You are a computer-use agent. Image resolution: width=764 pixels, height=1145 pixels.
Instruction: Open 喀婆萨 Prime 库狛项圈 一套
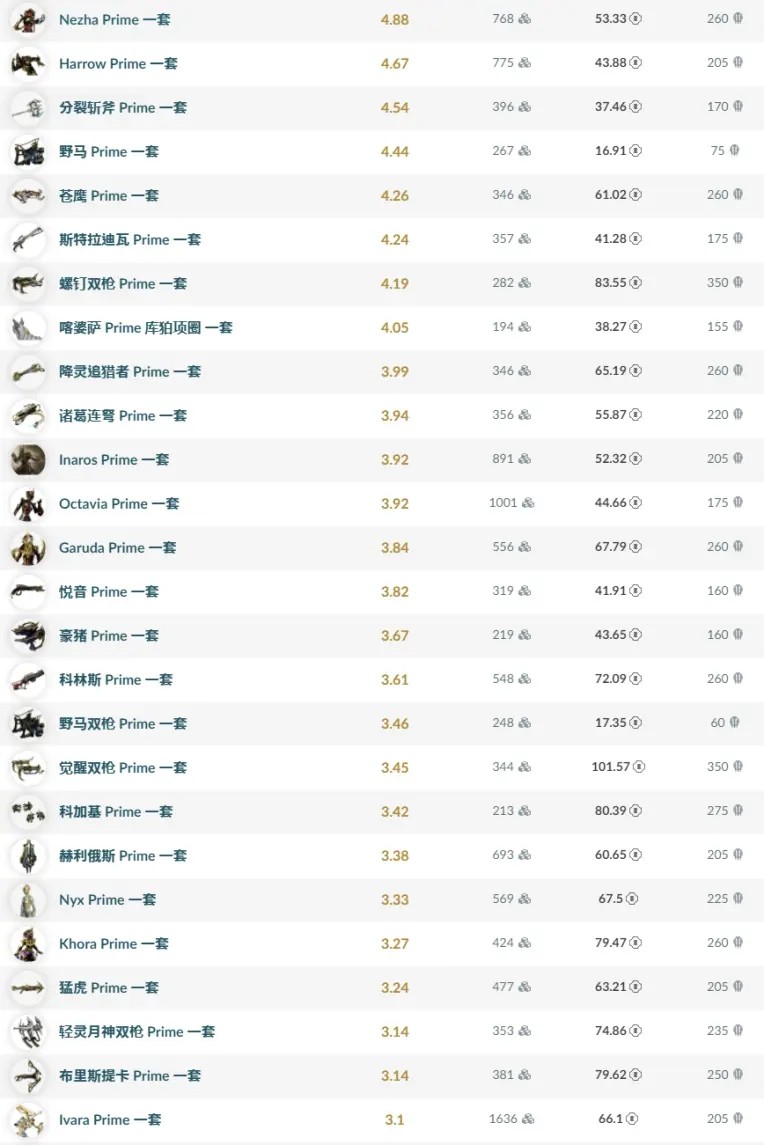(145, 328)
